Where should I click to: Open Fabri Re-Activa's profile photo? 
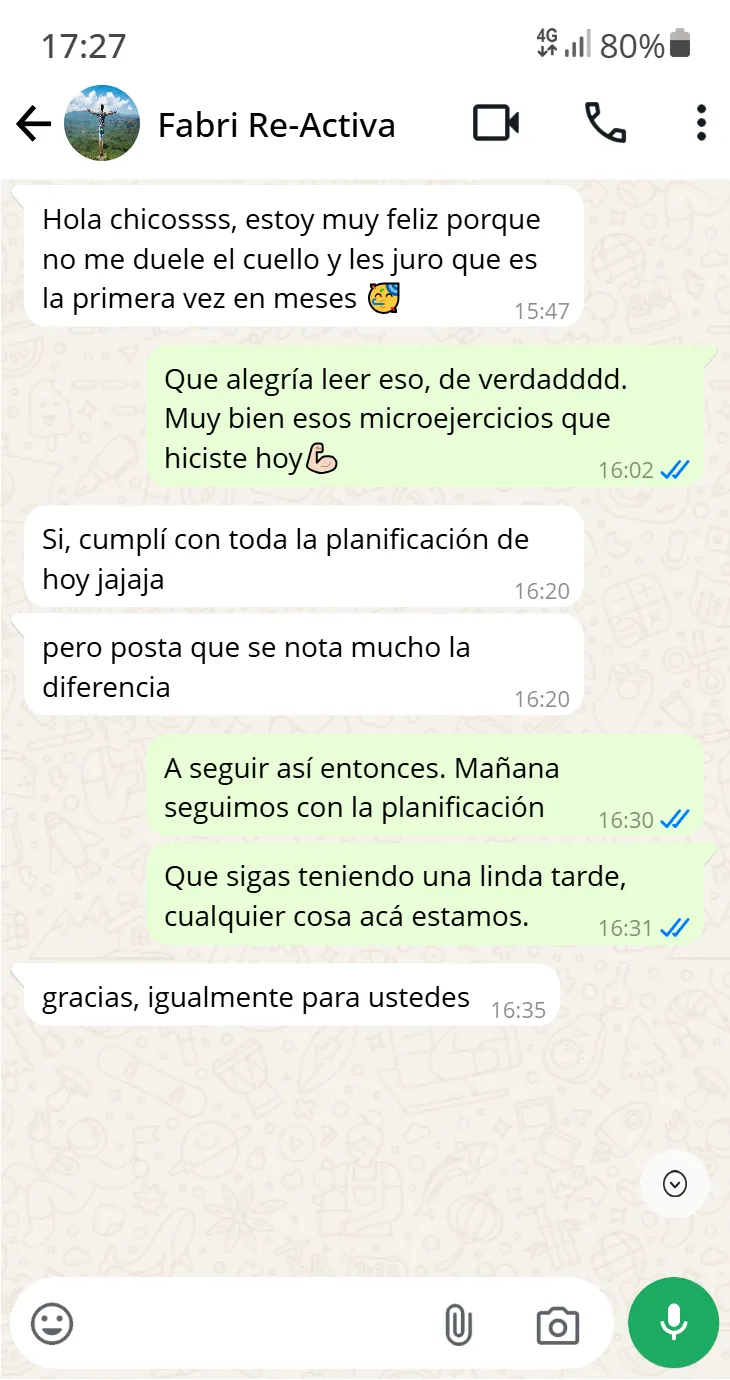click(x=102, y=123)
